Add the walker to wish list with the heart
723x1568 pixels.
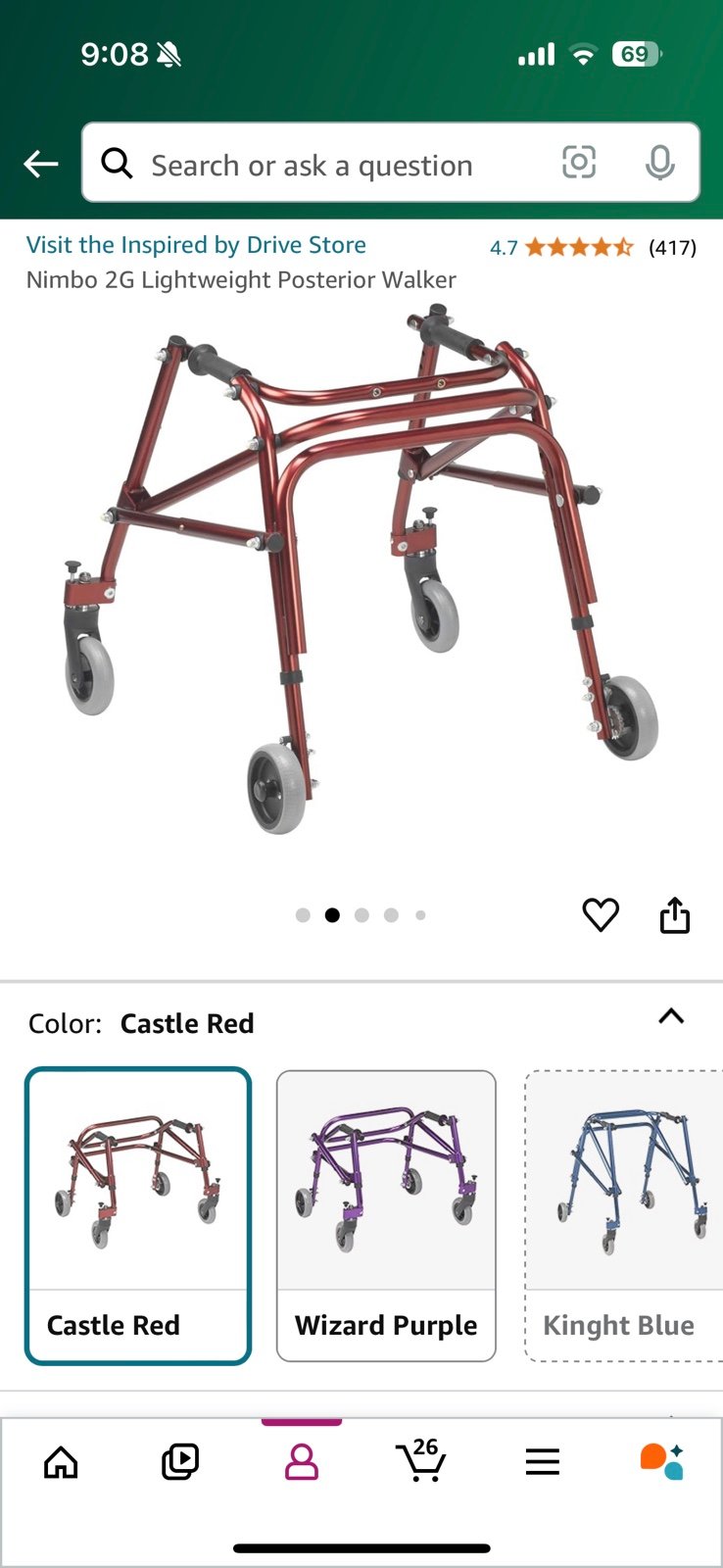[x=601, y=915]
